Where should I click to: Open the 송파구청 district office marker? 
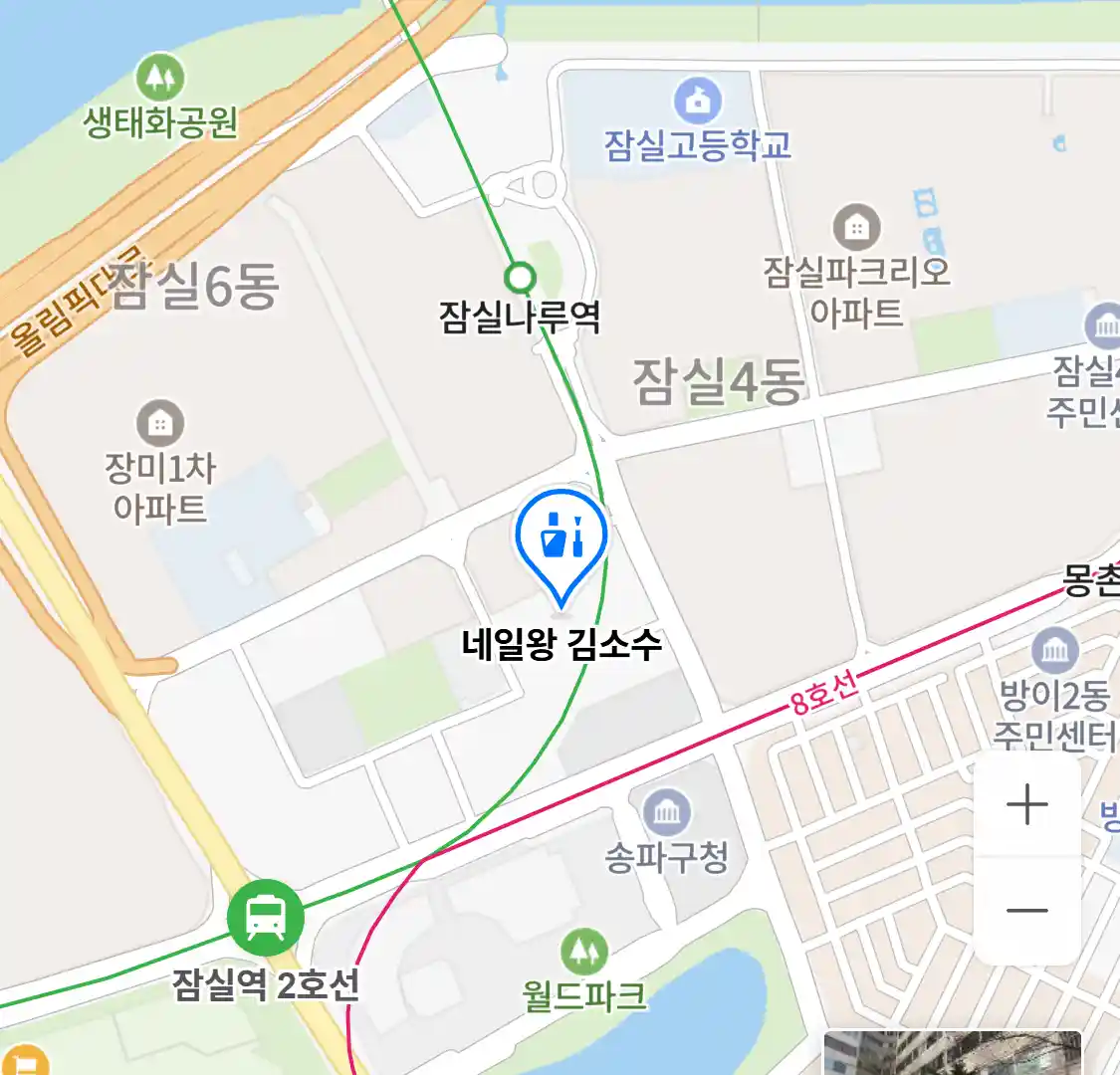(x=666, y=812)
